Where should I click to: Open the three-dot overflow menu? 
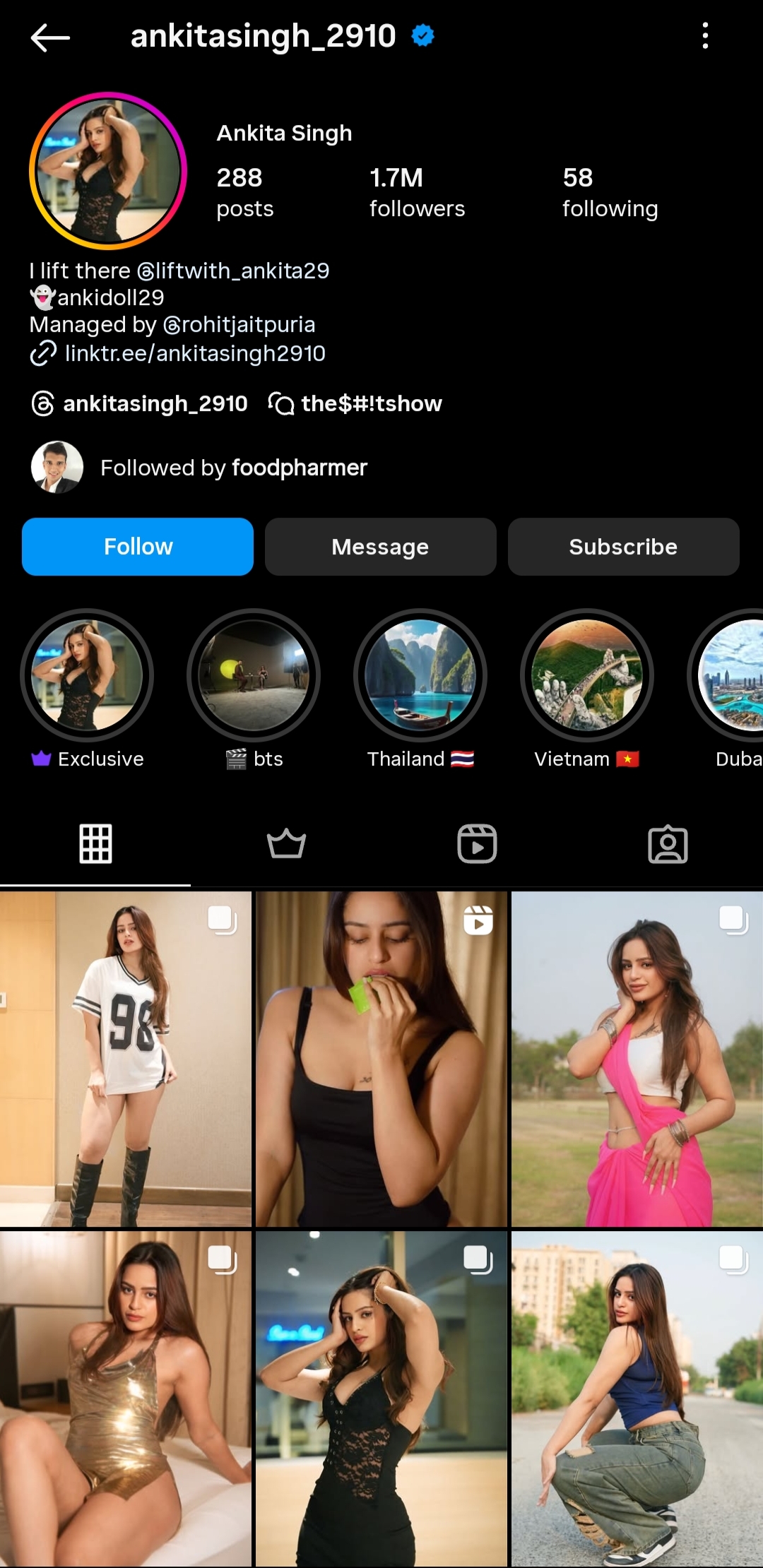705,35
